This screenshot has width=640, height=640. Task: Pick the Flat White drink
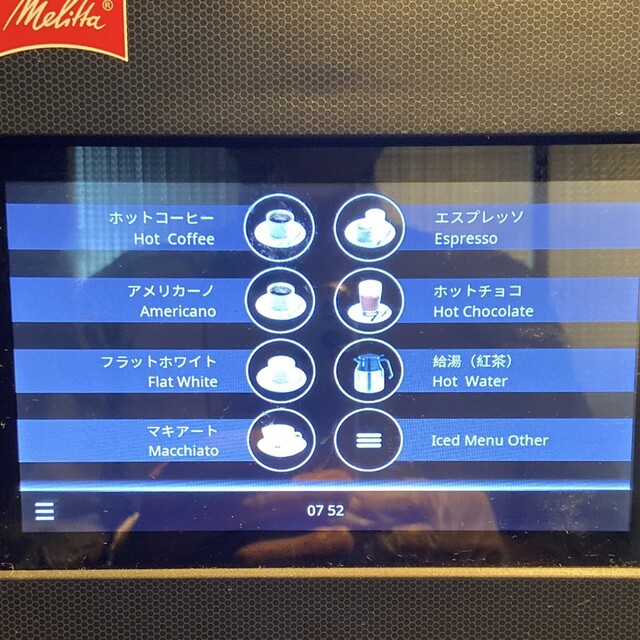(280, 371)
